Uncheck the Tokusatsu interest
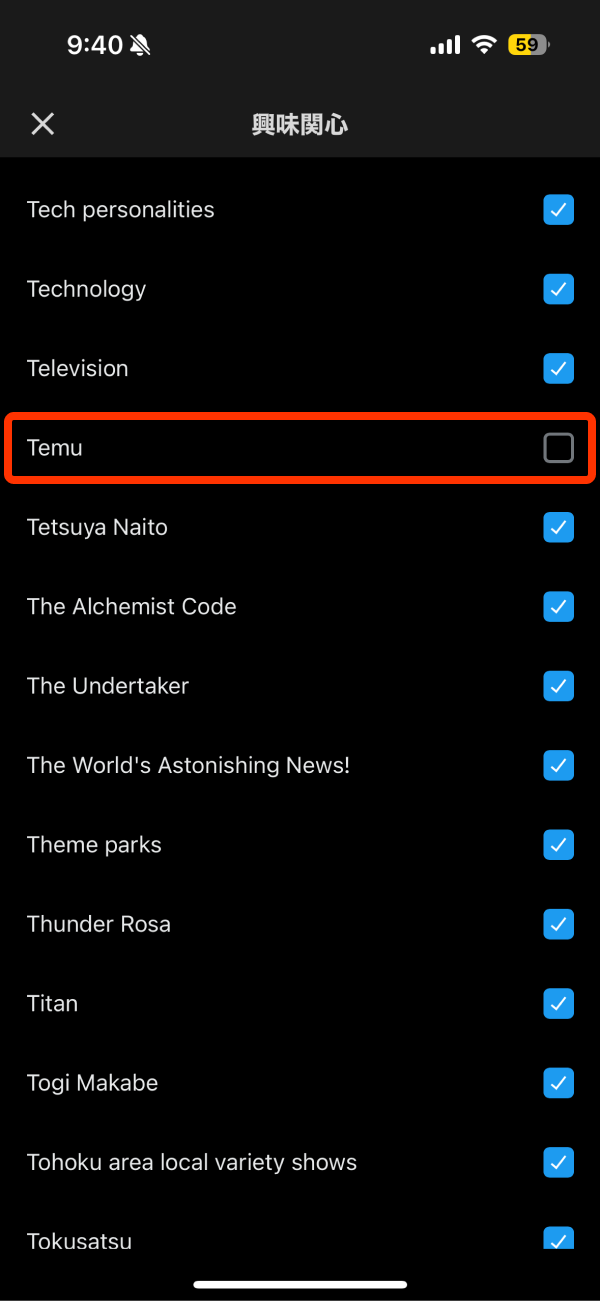 (x=558, y=1238)
